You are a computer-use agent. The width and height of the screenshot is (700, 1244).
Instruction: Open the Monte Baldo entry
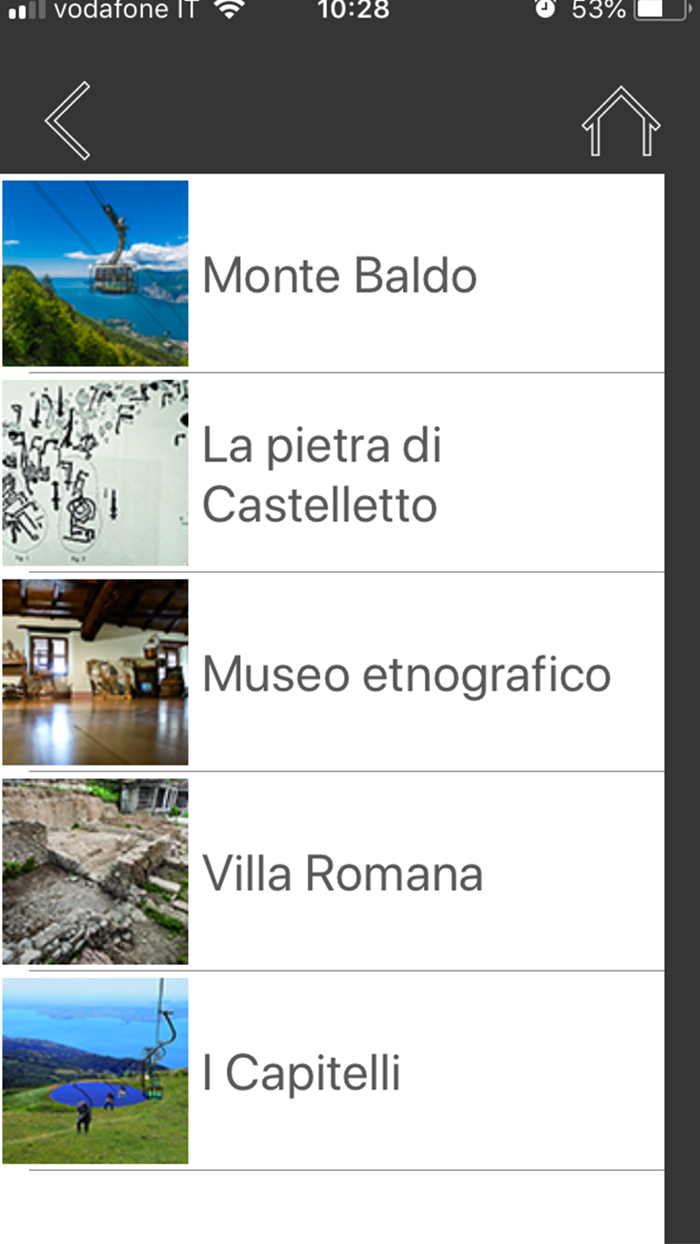pyautogui.click(x=339, y=275)
